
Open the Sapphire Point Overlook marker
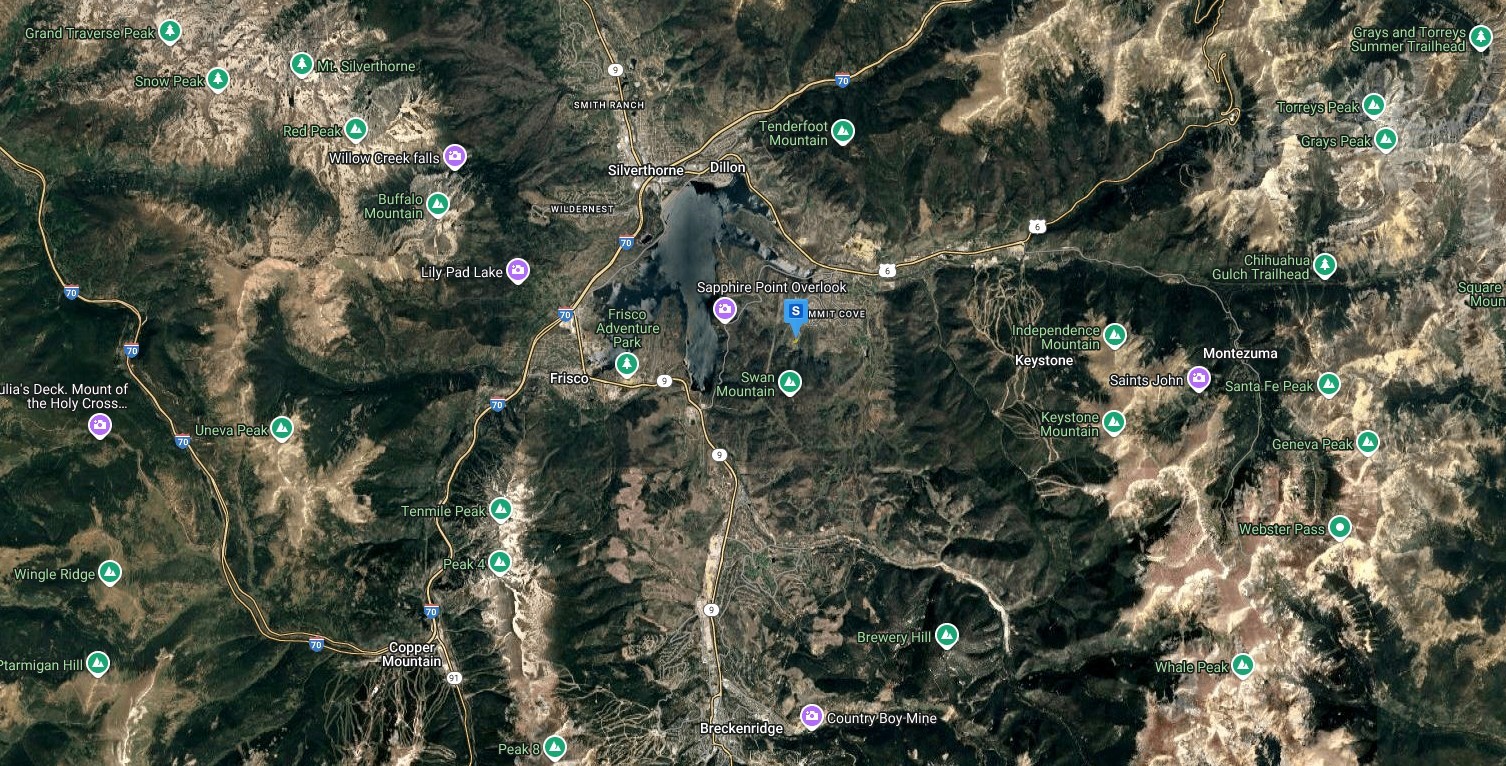(724, 310)
